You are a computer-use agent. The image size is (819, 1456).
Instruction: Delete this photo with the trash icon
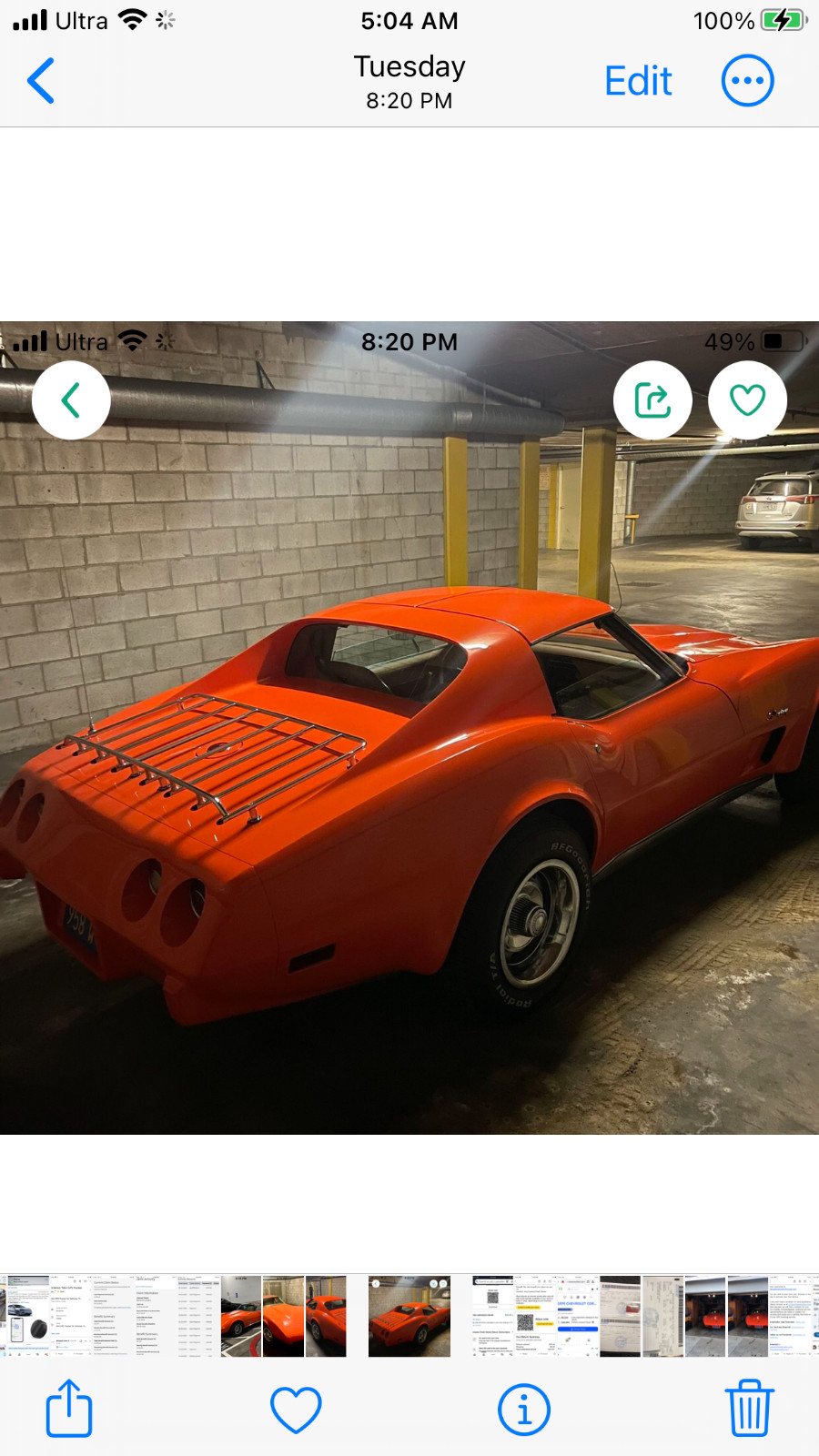coord(749,1408)
